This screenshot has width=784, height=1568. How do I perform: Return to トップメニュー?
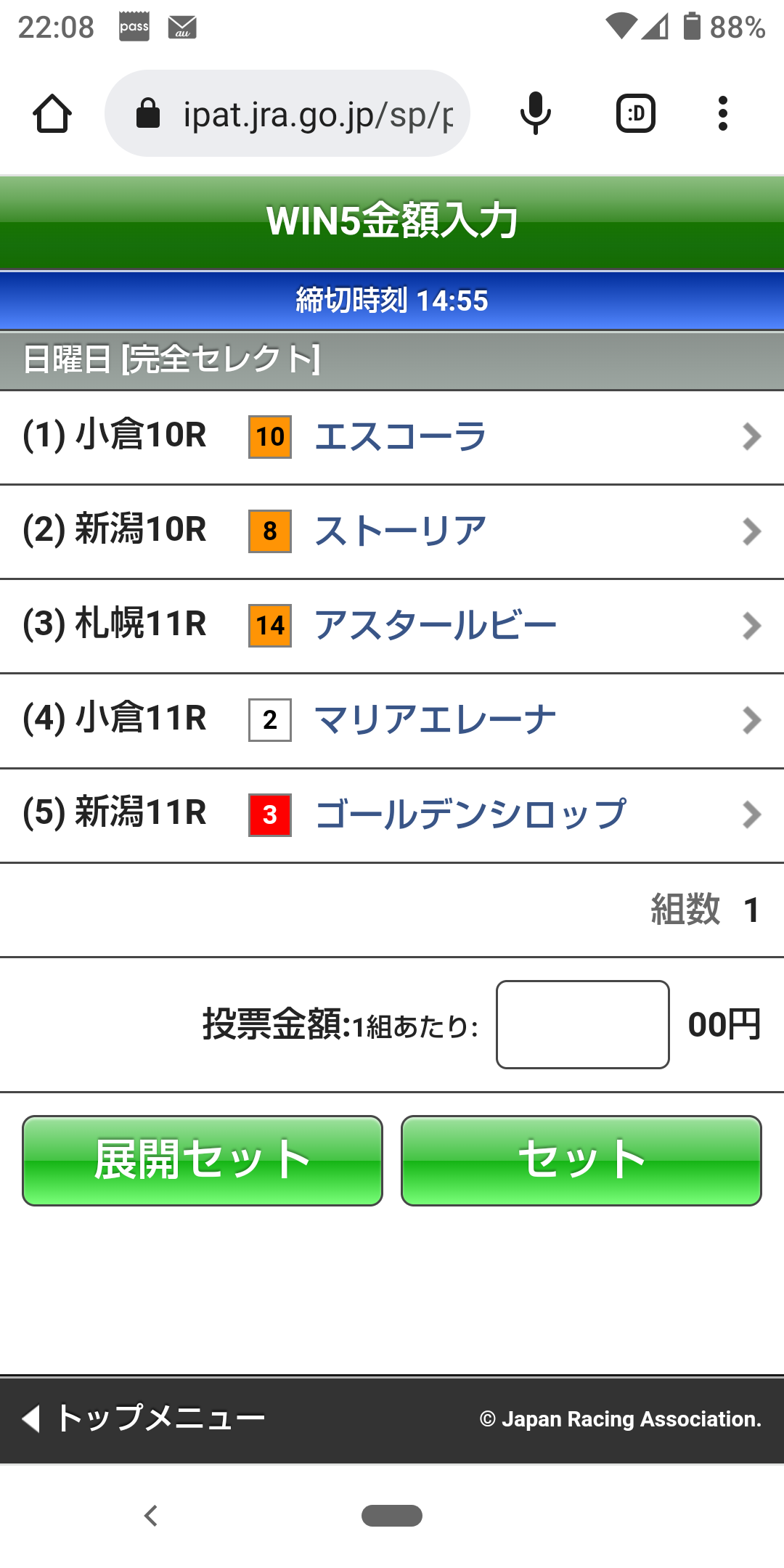tap(145, 1418)
